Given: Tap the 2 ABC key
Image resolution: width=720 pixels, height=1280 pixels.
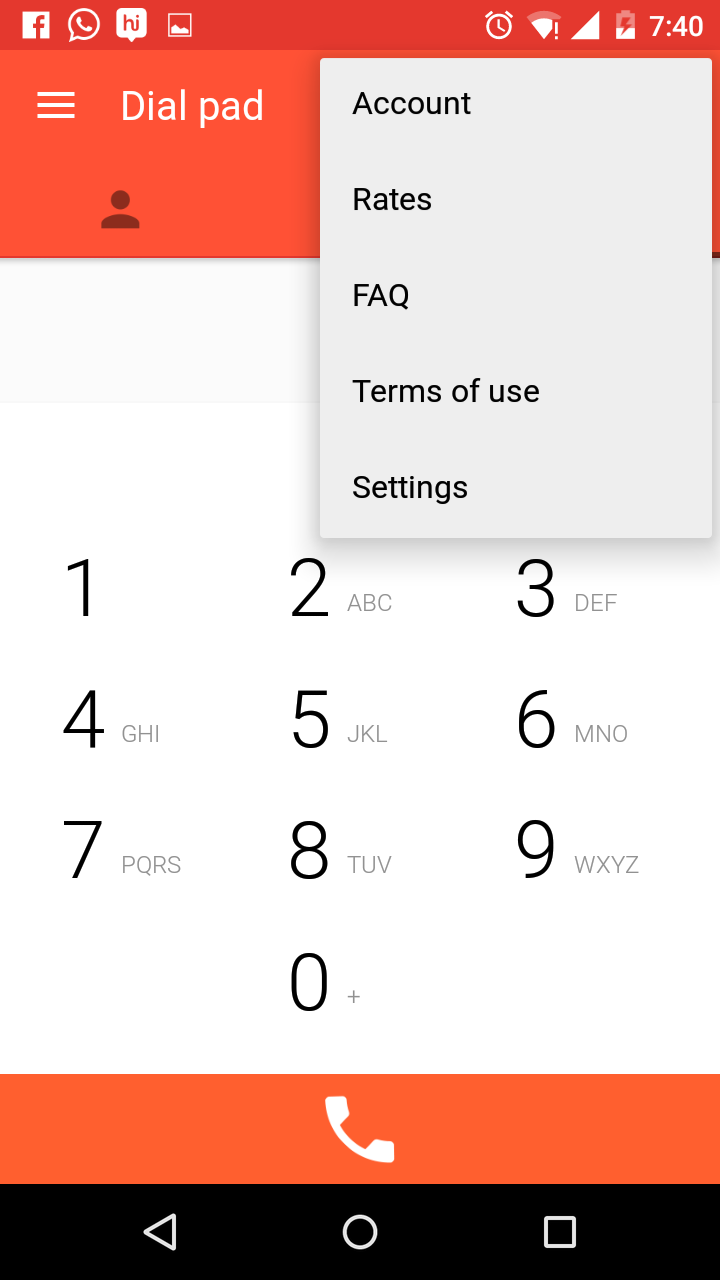Looking at the screenshot, I should pos(360,590).
